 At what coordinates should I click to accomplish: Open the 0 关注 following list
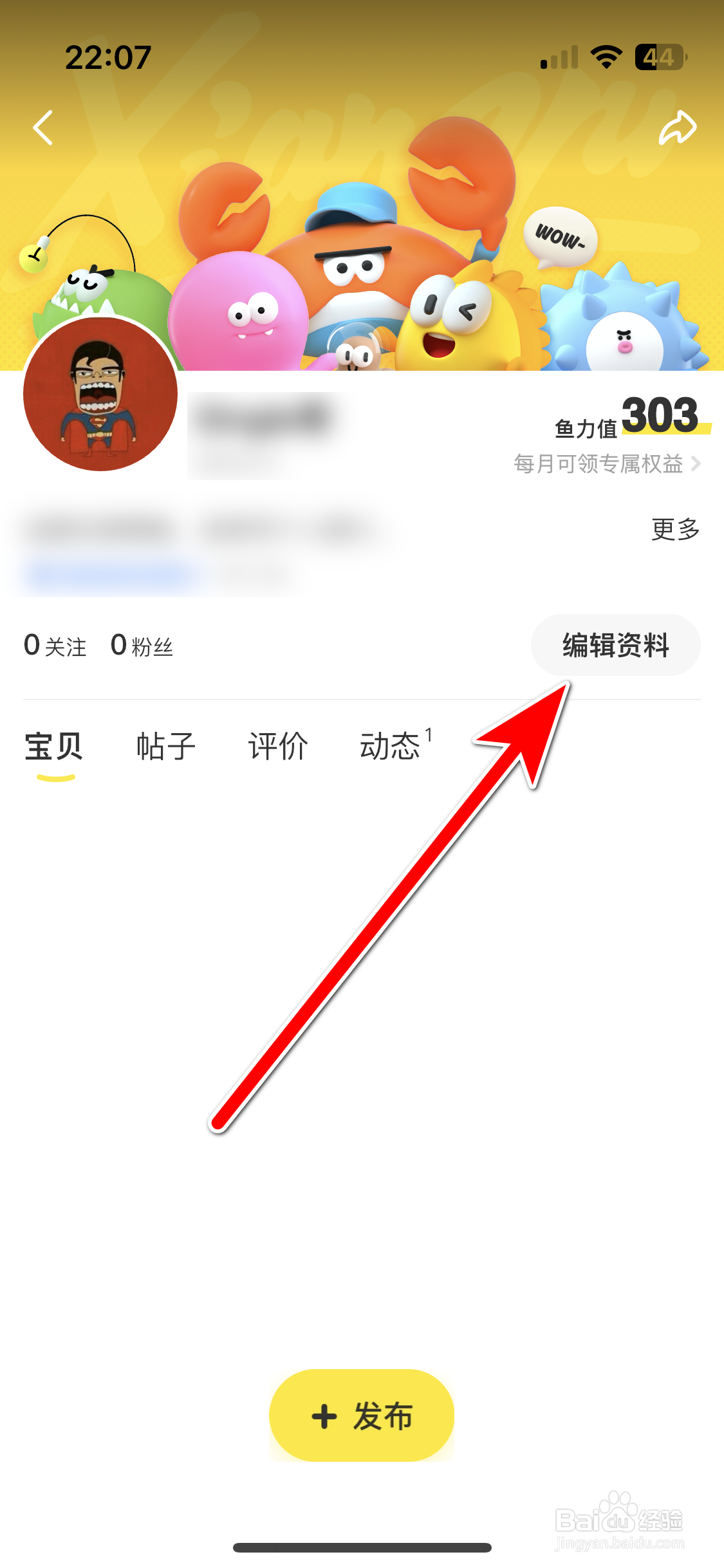(53, 646)
